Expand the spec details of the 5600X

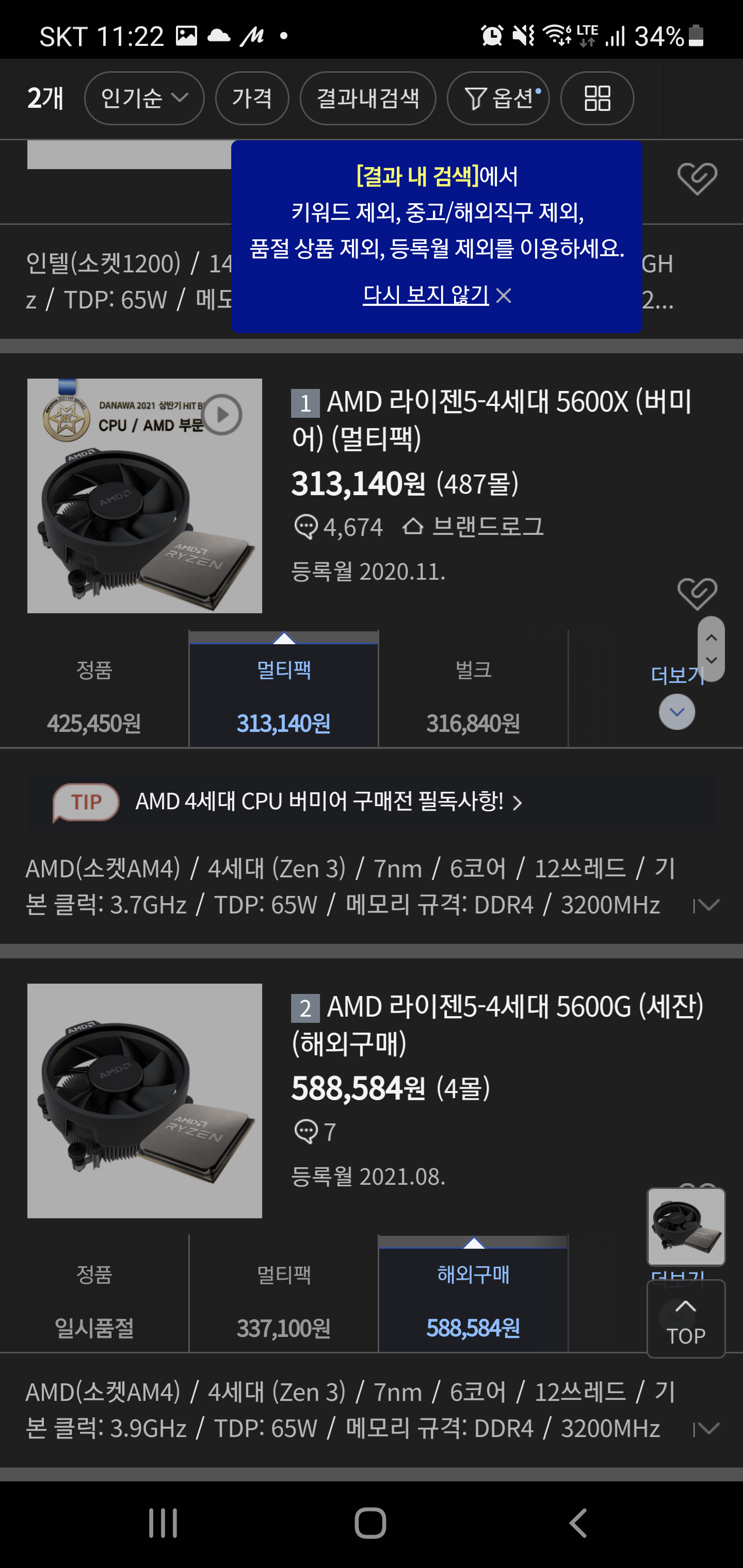coord(706,905)
